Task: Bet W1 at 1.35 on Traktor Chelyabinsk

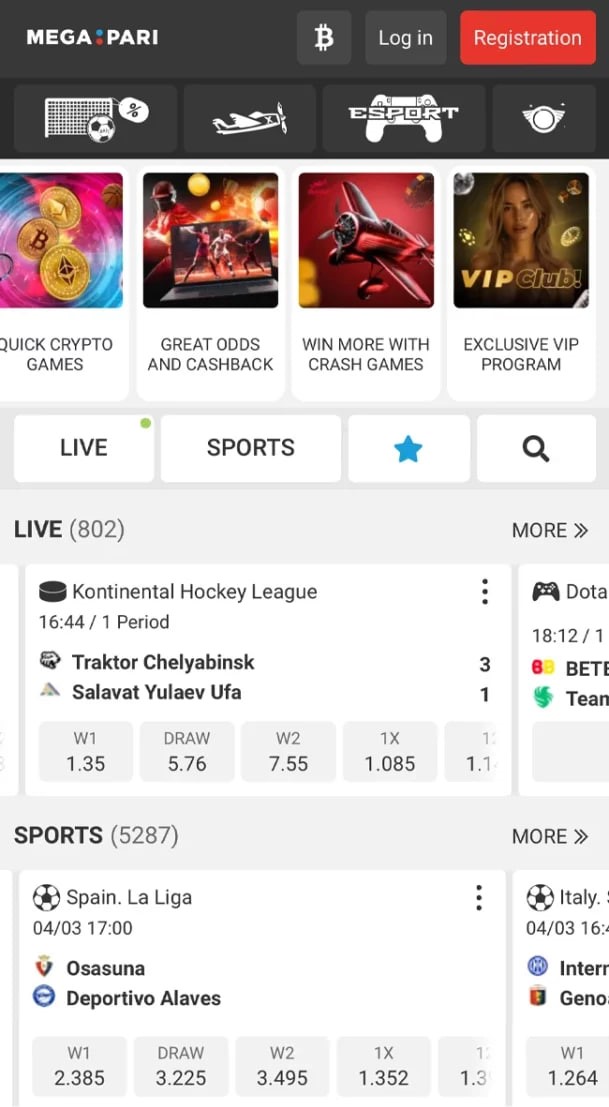Action: pyautogui.click(x=85, y=752)
